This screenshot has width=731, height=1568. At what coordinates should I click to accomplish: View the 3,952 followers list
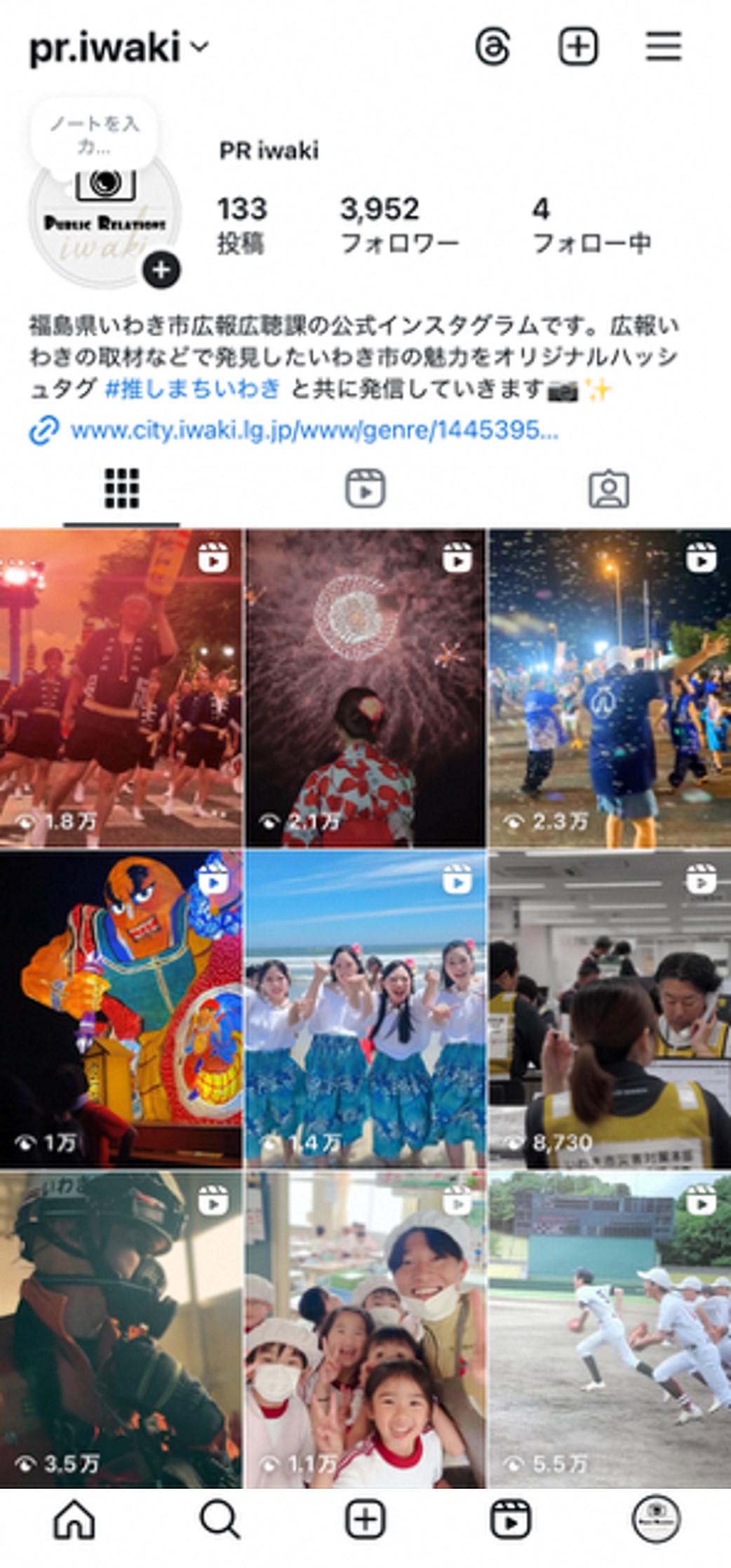point(398,225)
